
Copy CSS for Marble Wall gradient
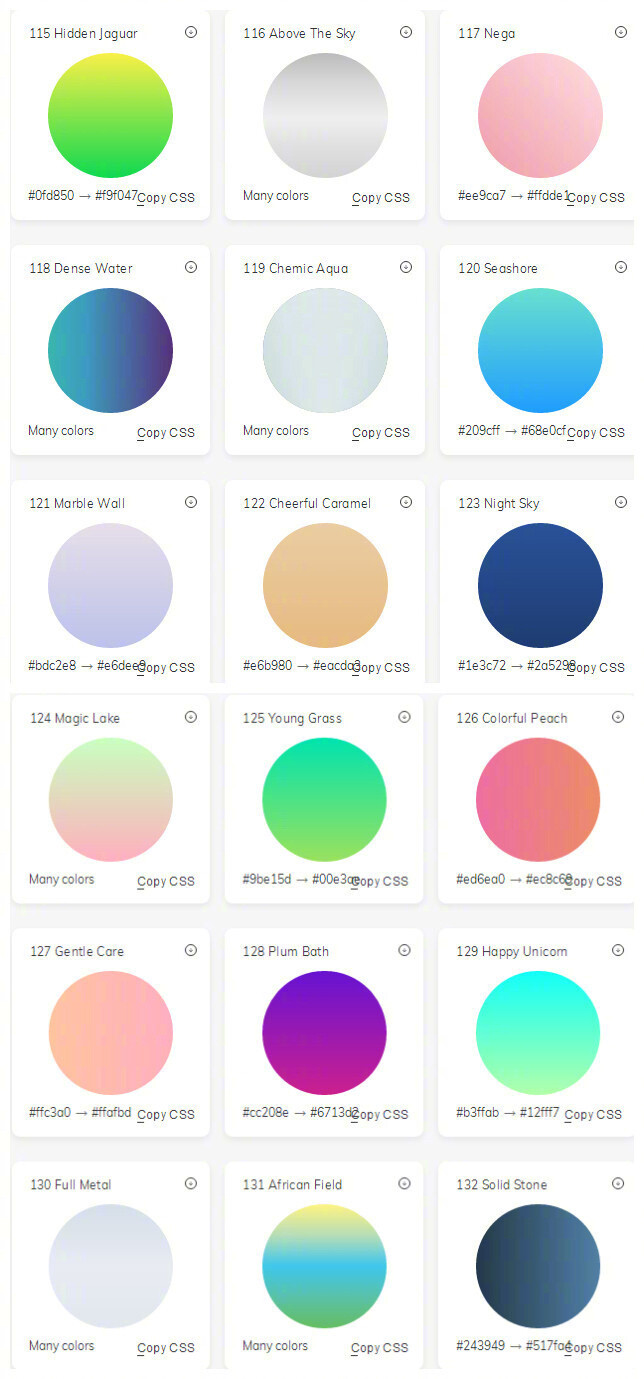click(x=166, y=668)
